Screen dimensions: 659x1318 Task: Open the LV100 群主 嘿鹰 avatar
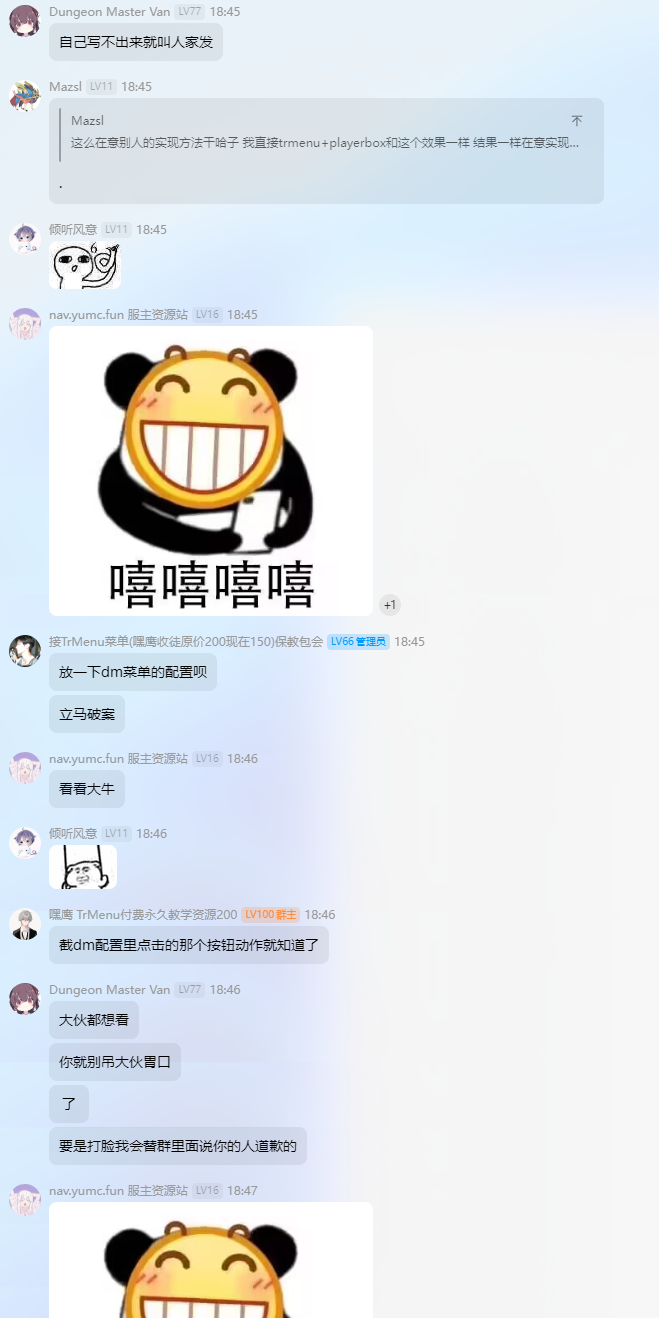[x=25, y=924]
